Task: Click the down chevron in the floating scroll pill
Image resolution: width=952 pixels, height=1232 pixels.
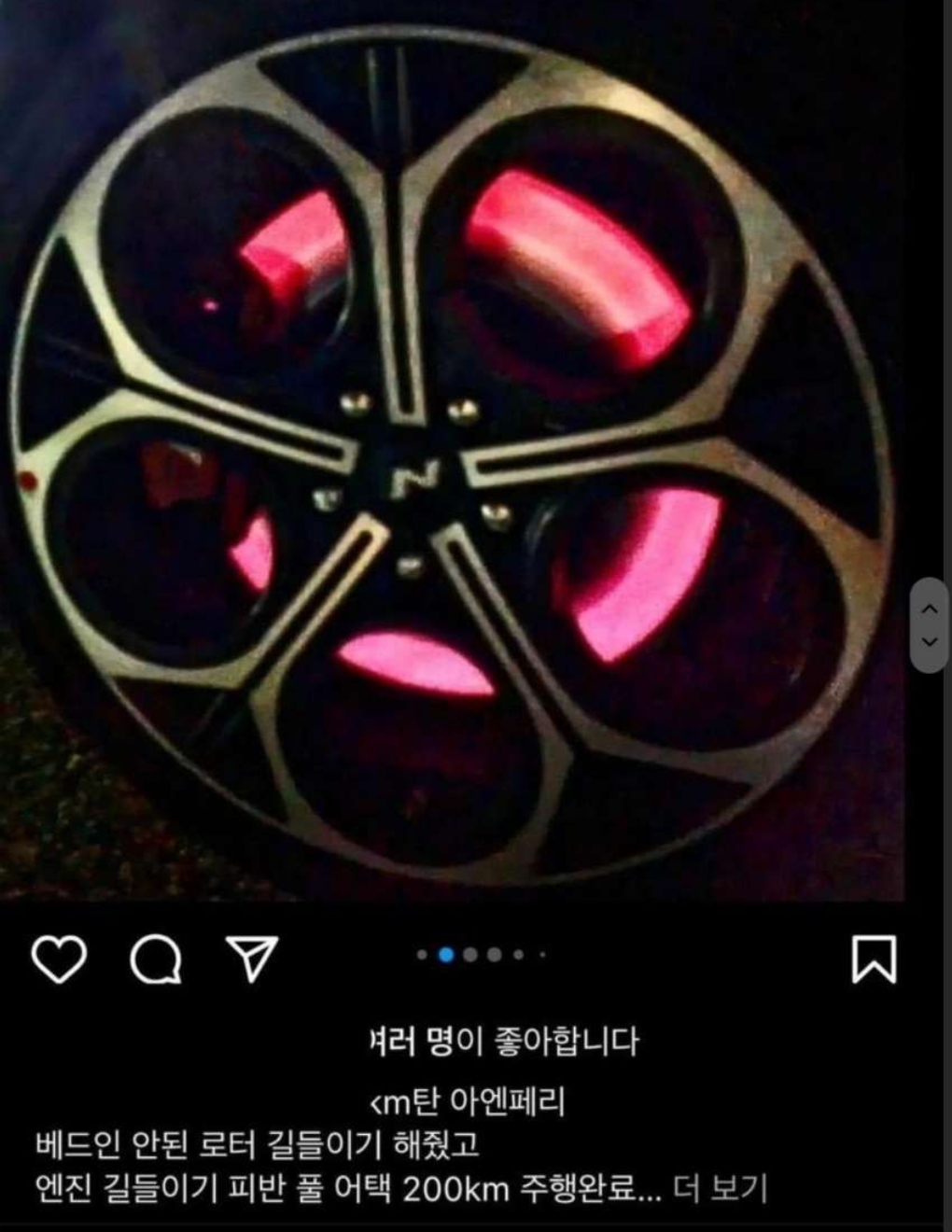Action: point(928,641)
